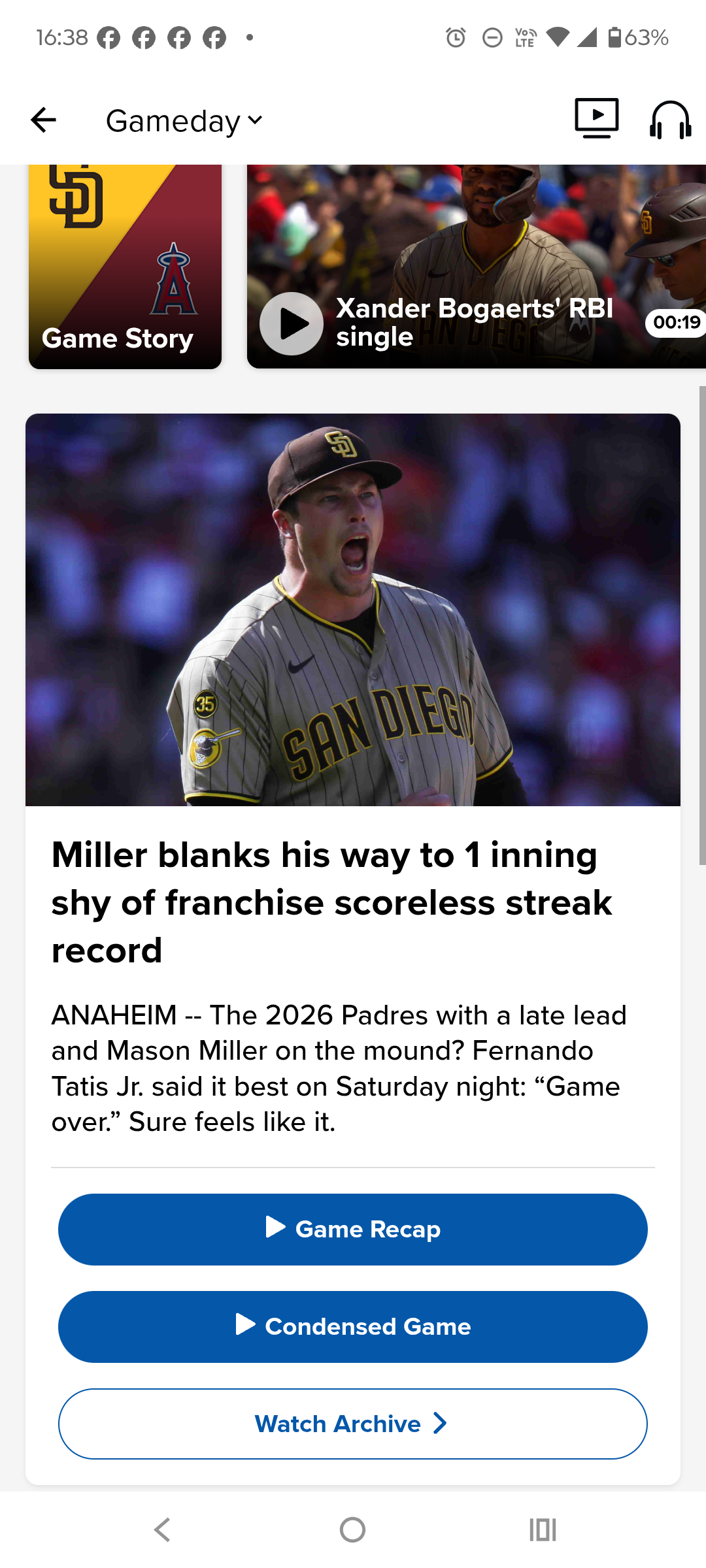Open the Miller scoreless streak article

point(332,902)
